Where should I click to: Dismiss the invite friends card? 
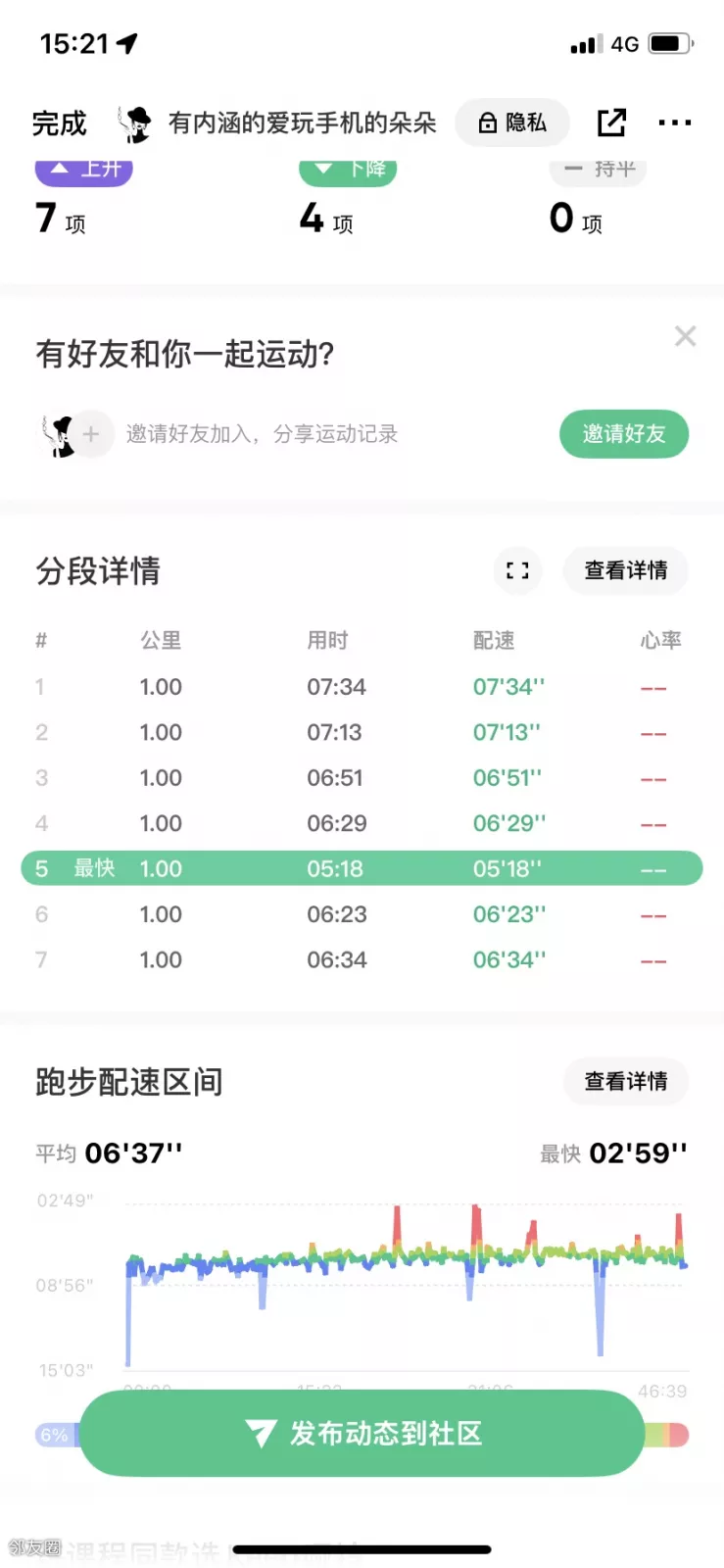click(685, 337)
